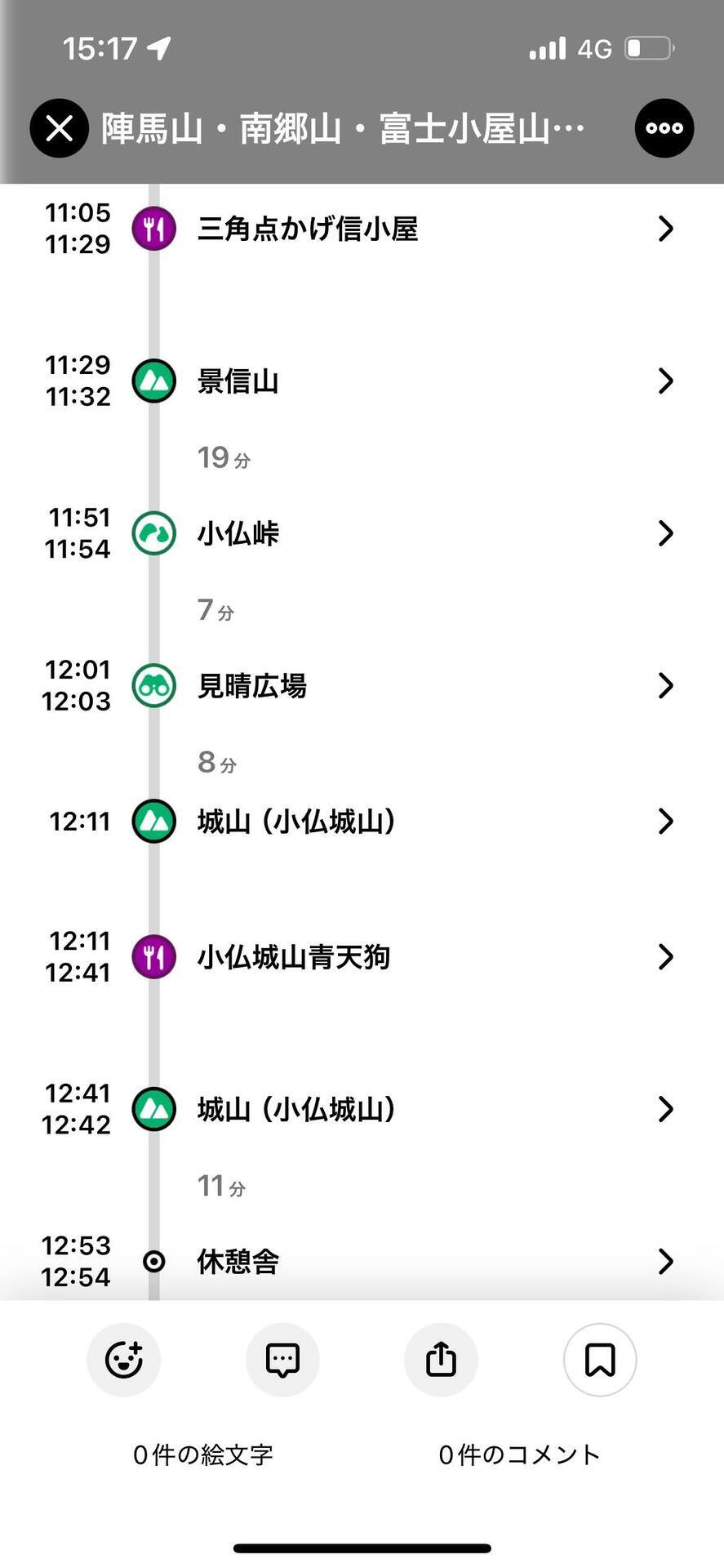This screenshot has width=724, height=1568.
Task: Open the three-dot overflow menu
Action: tap(664, 128)
